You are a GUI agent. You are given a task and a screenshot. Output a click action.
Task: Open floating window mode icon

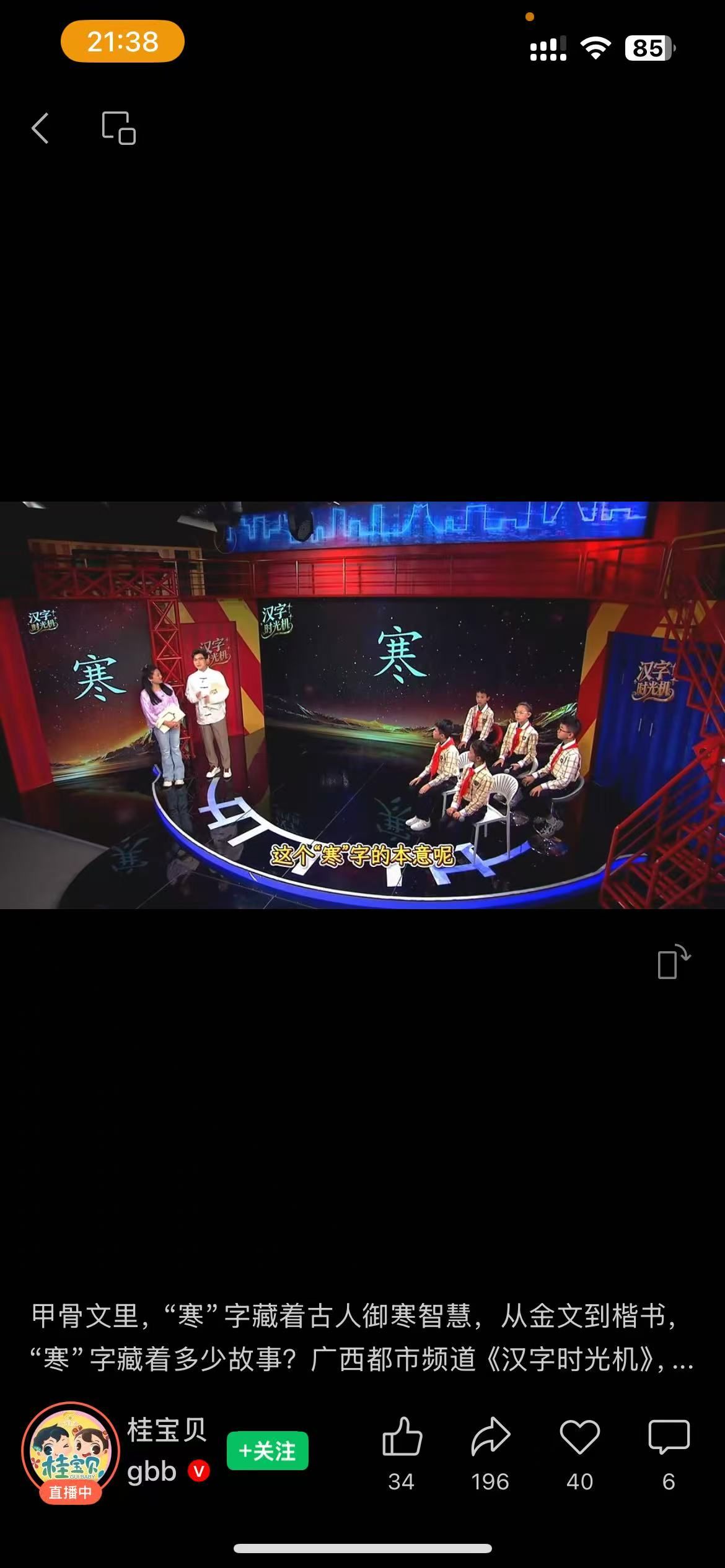(x=118, y=128)
